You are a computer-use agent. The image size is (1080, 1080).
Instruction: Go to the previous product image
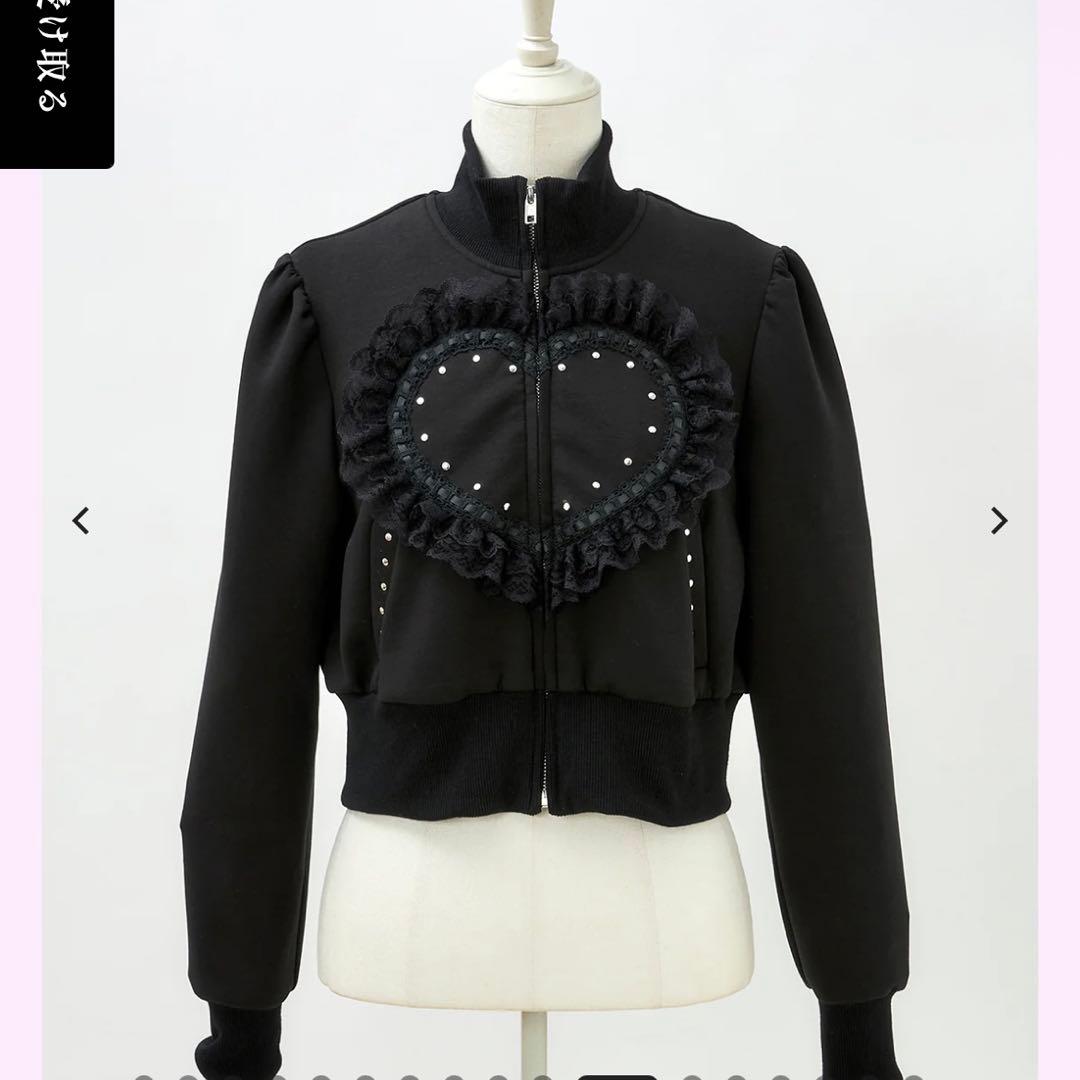pyautogui.click(x=81, y=521)
